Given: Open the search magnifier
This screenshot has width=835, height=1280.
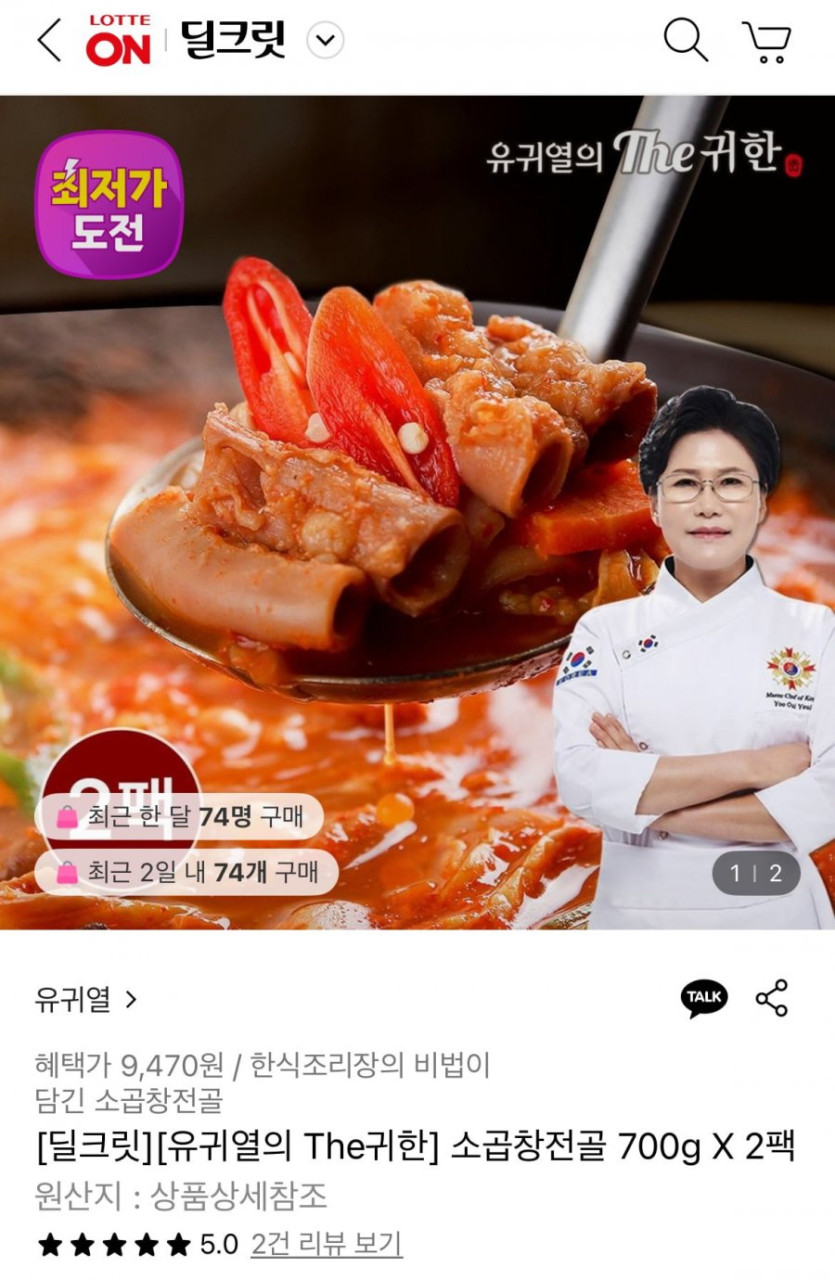Looking at the screenshot, I should 685,41.
